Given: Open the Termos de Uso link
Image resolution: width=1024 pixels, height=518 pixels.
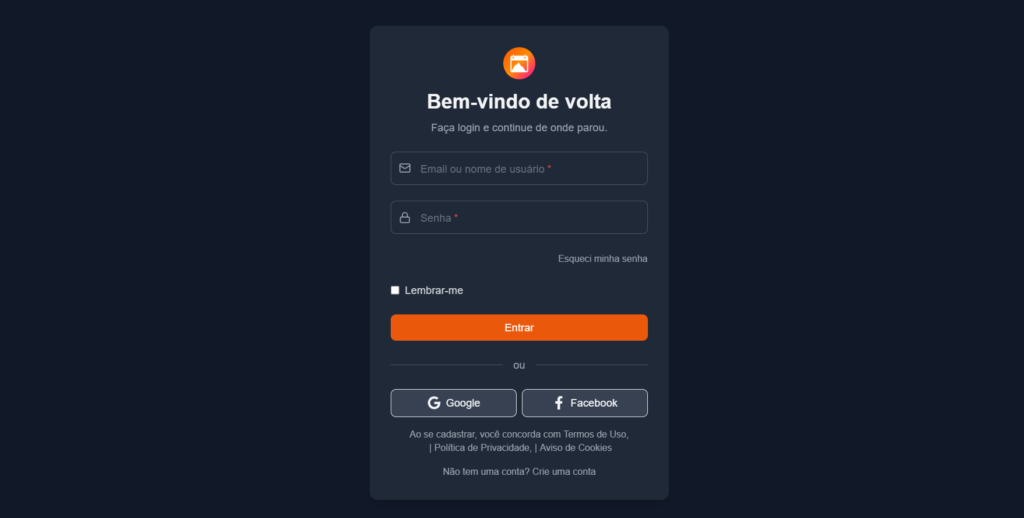Looking at the screenshot, I should [x=595, y=434].
